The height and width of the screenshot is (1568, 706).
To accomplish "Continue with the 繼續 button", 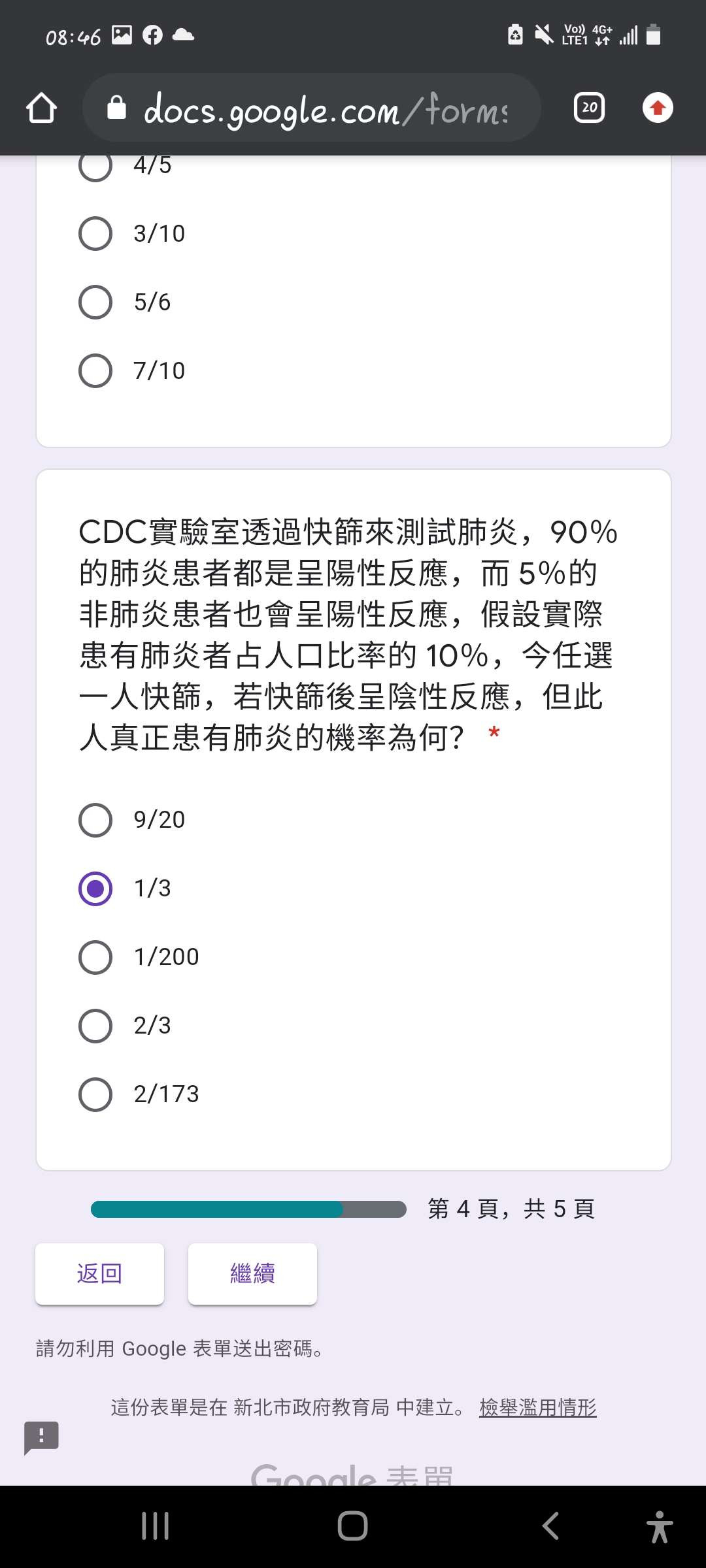I will 252,1274.
